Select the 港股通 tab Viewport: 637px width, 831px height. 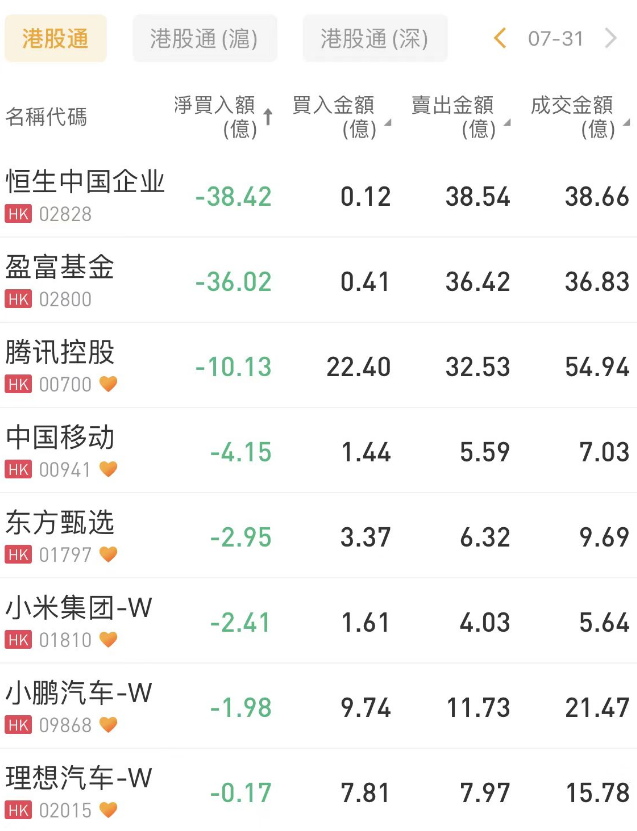(55, 39)
